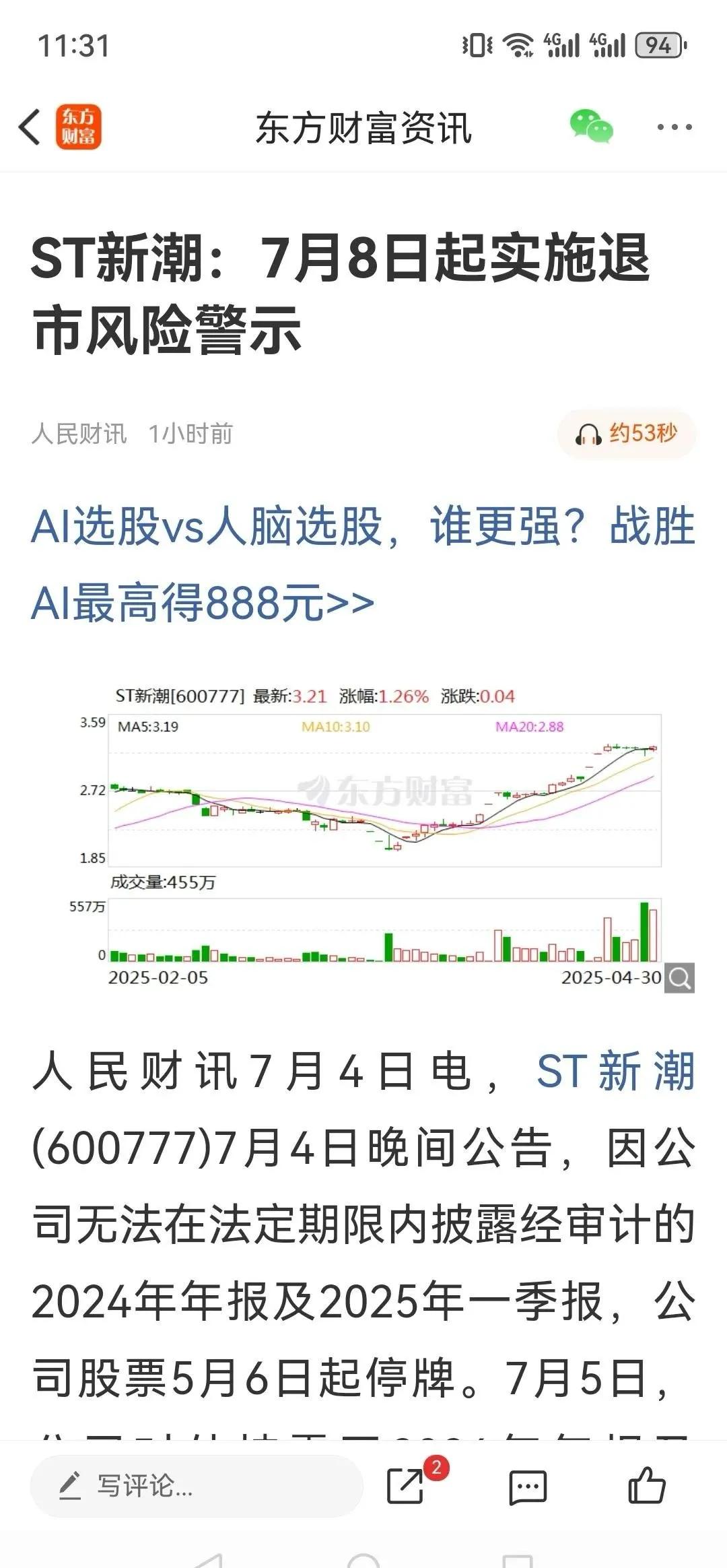This screenshot has width=727, height=1568.
Task: Tap the 人民财讯 author name
Action: tap(79, 436)
